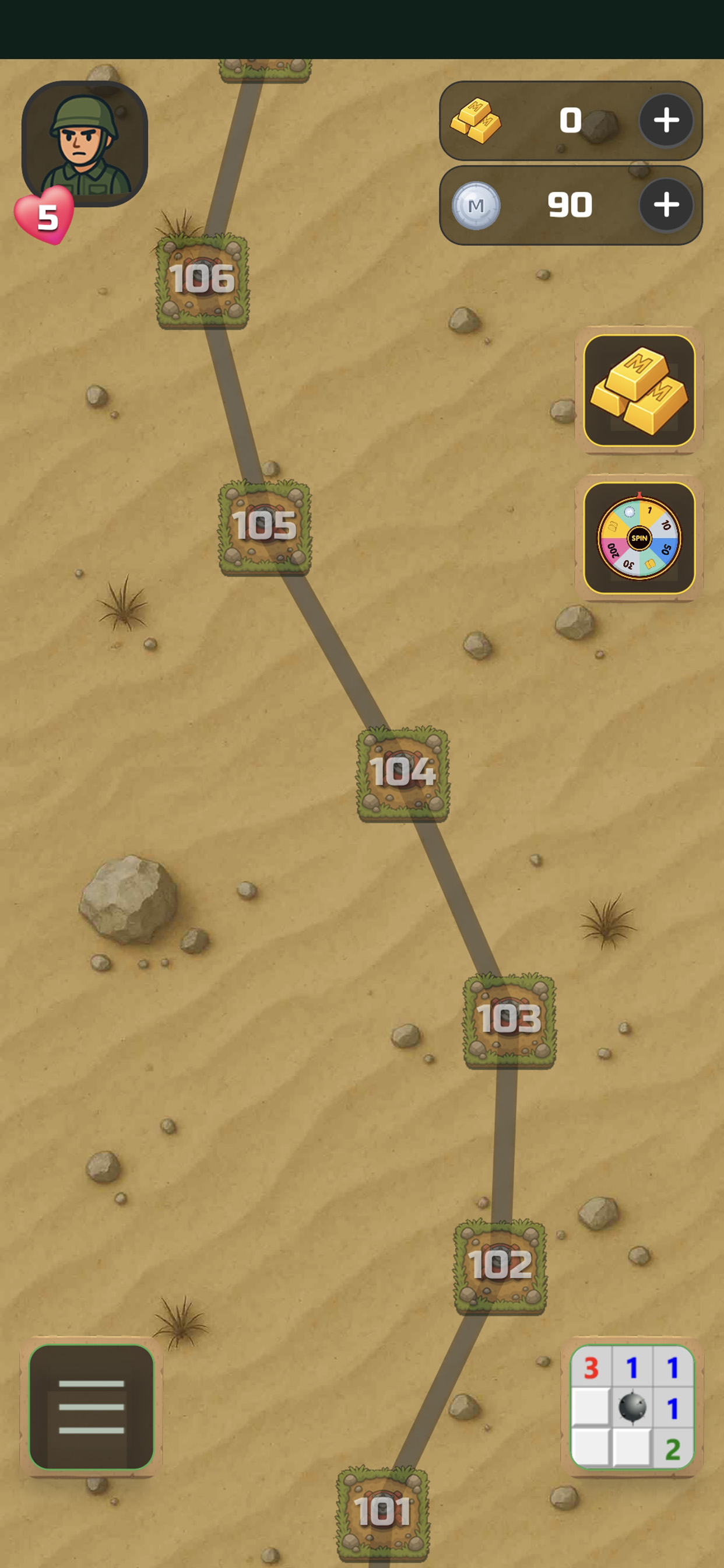Open the soldier profile avatar

(x=85, y=143)
